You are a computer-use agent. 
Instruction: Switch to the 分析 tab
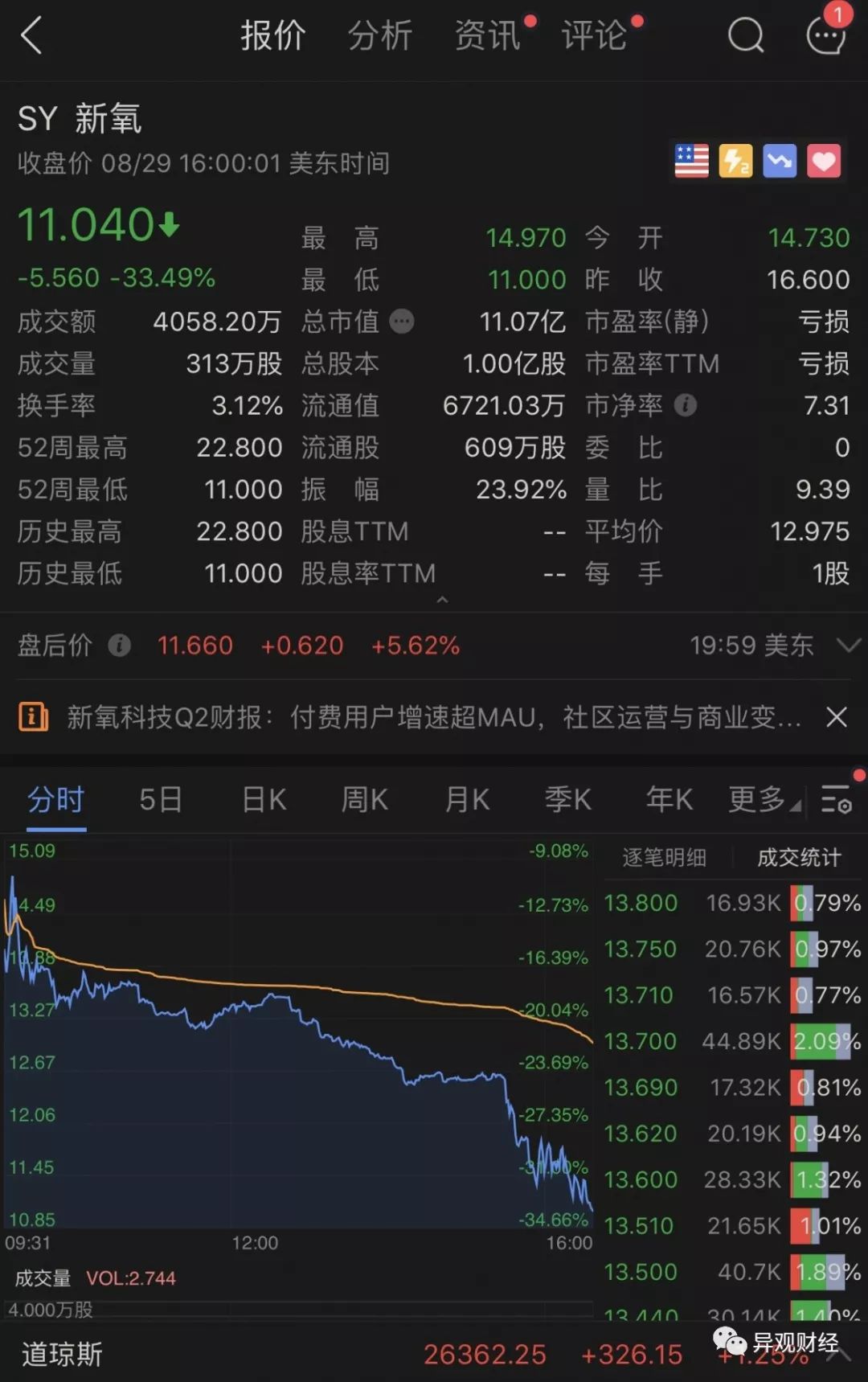[379, 36]
